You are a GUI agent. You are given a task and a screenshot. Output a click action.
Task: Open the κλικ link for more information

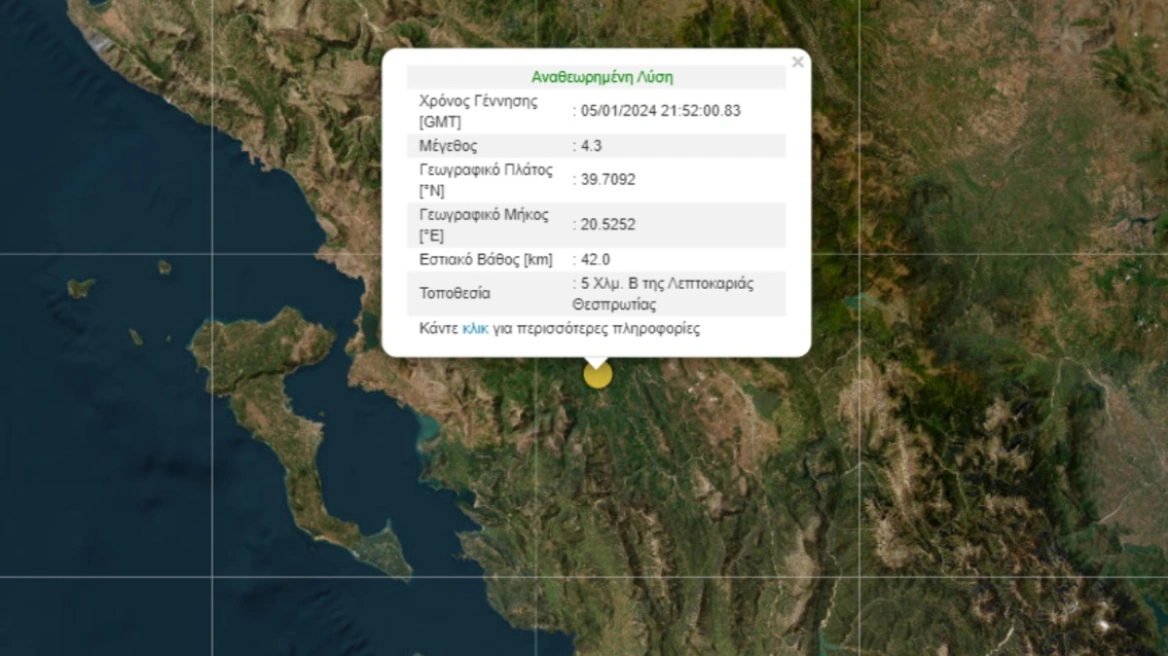(x=475, y=328)
